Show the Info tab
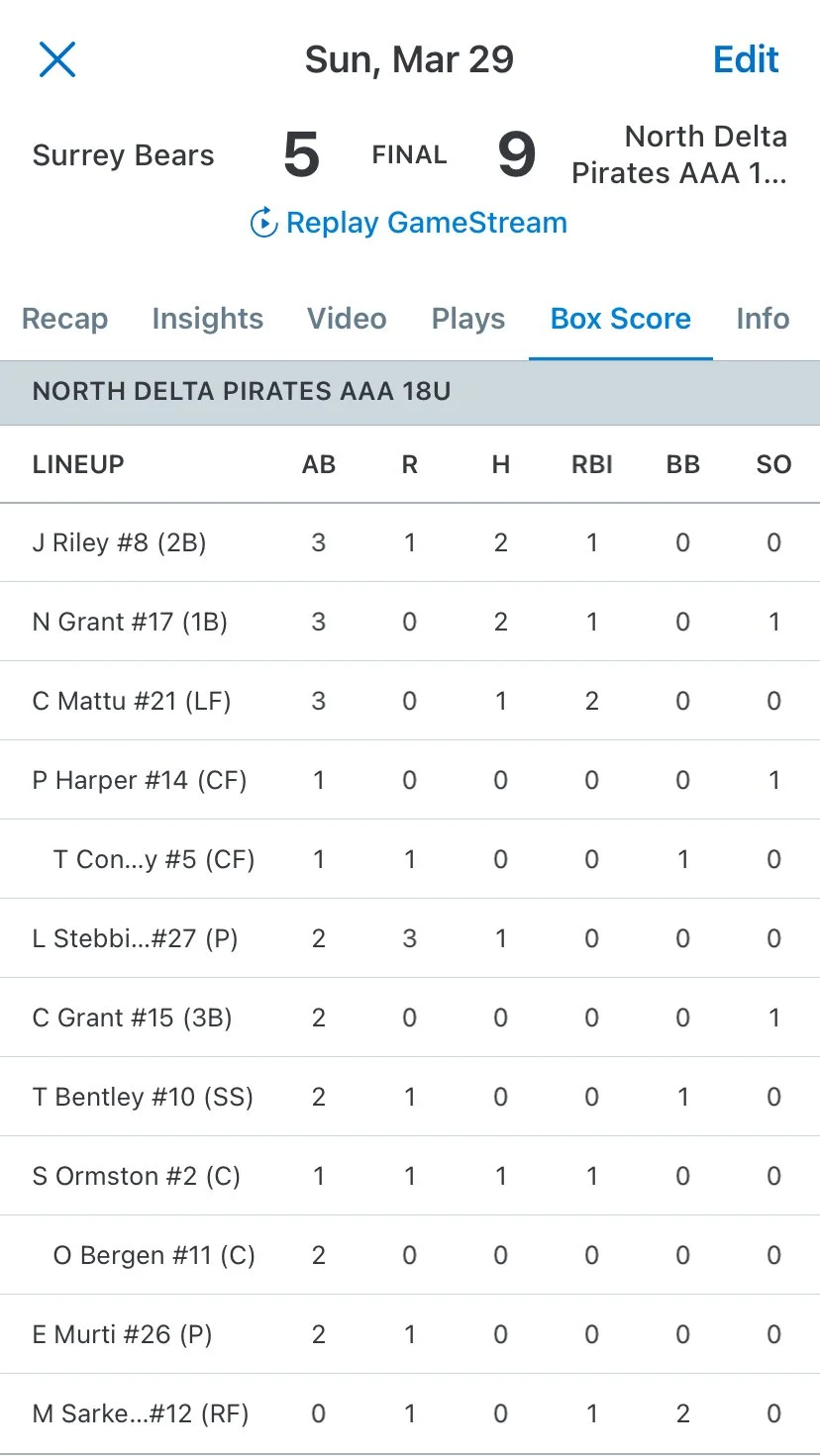This screenshot has width=820, height=1456. (x=763, y=319)
